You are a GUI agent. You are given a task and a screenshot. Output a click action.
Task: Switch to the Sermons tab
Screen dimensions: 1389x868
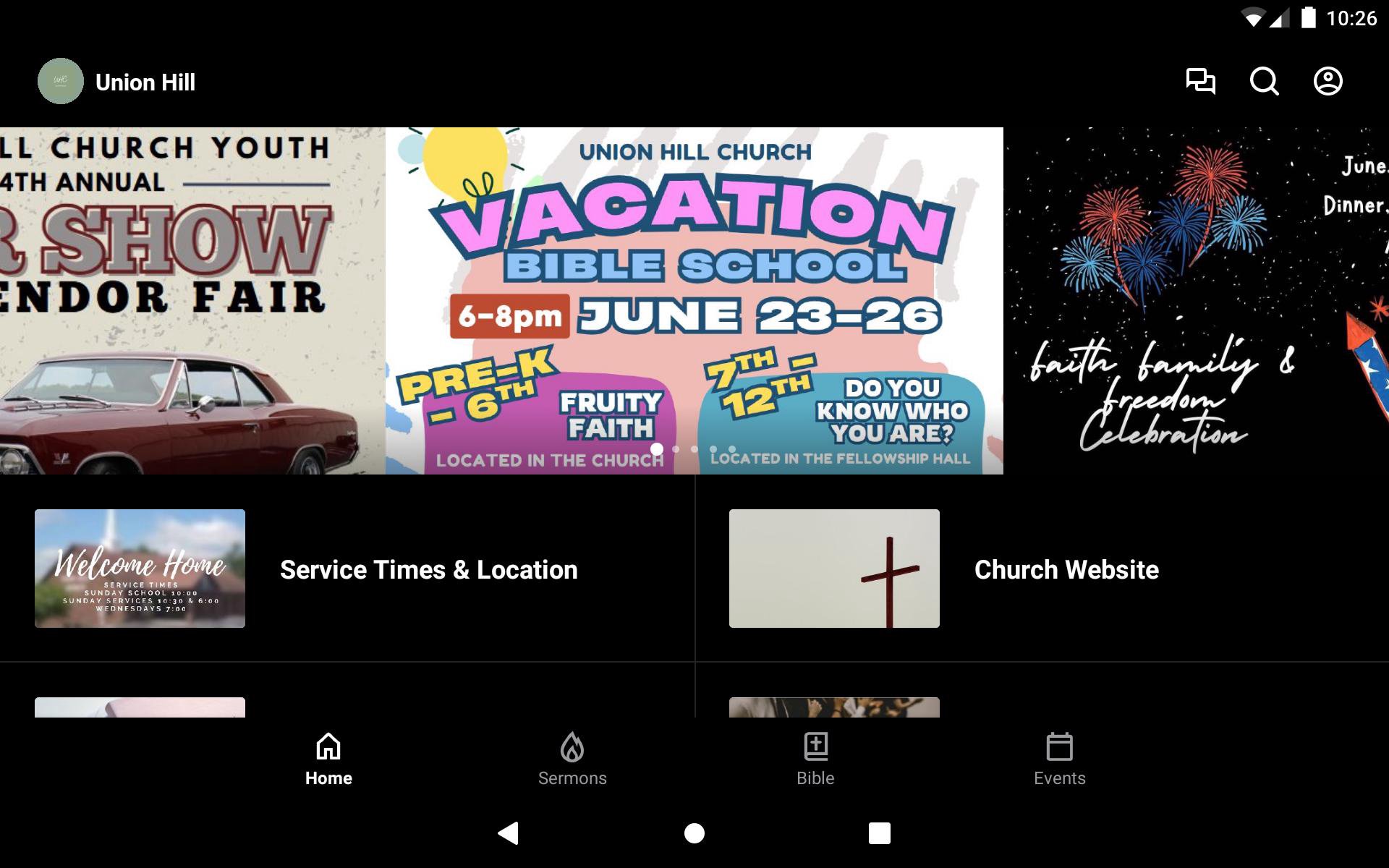coord(572,759)
